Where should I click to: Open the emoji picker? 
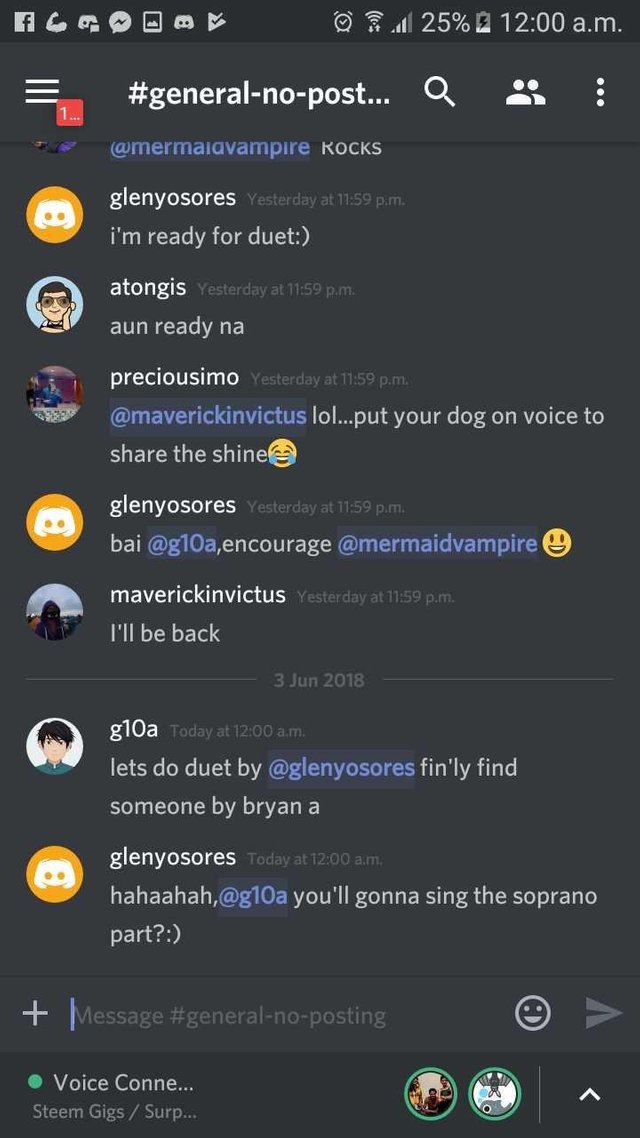532,1014
